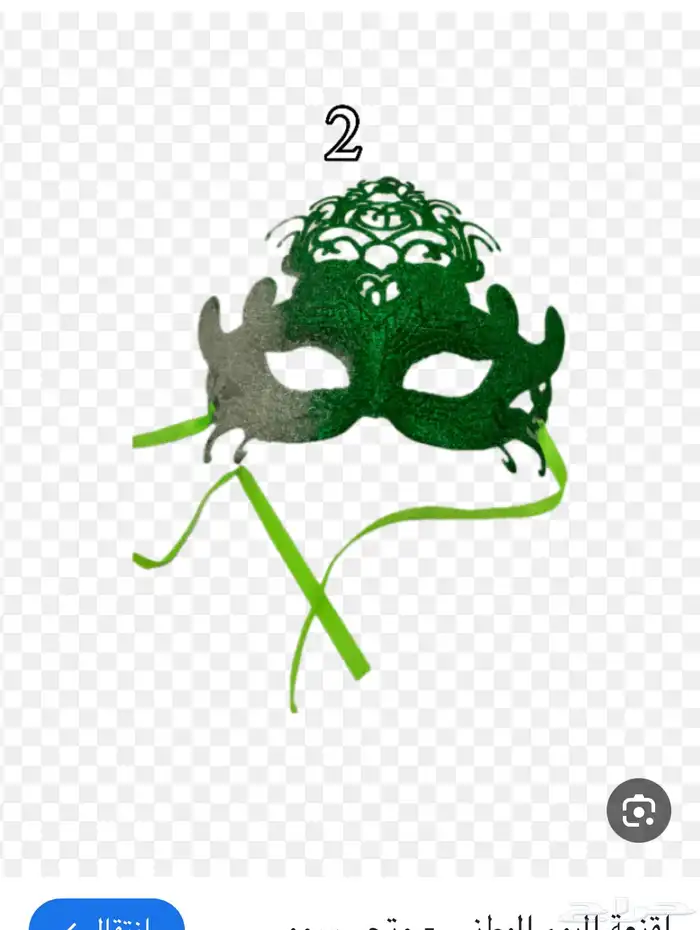Search this image with Google Lens
The width and height of the screenshot is (700, 930).
click(638, 809)
